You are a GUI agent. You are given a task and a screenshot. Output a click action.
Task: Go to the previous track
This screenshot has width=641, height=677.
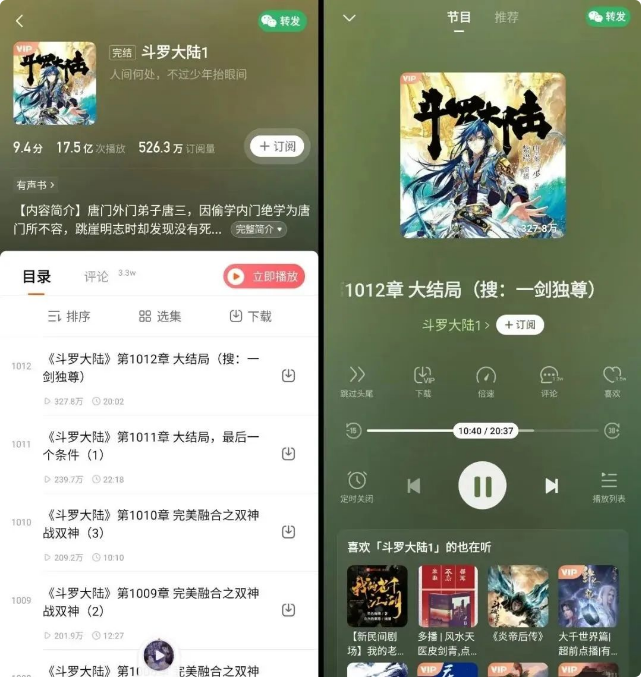coord(414,486)
